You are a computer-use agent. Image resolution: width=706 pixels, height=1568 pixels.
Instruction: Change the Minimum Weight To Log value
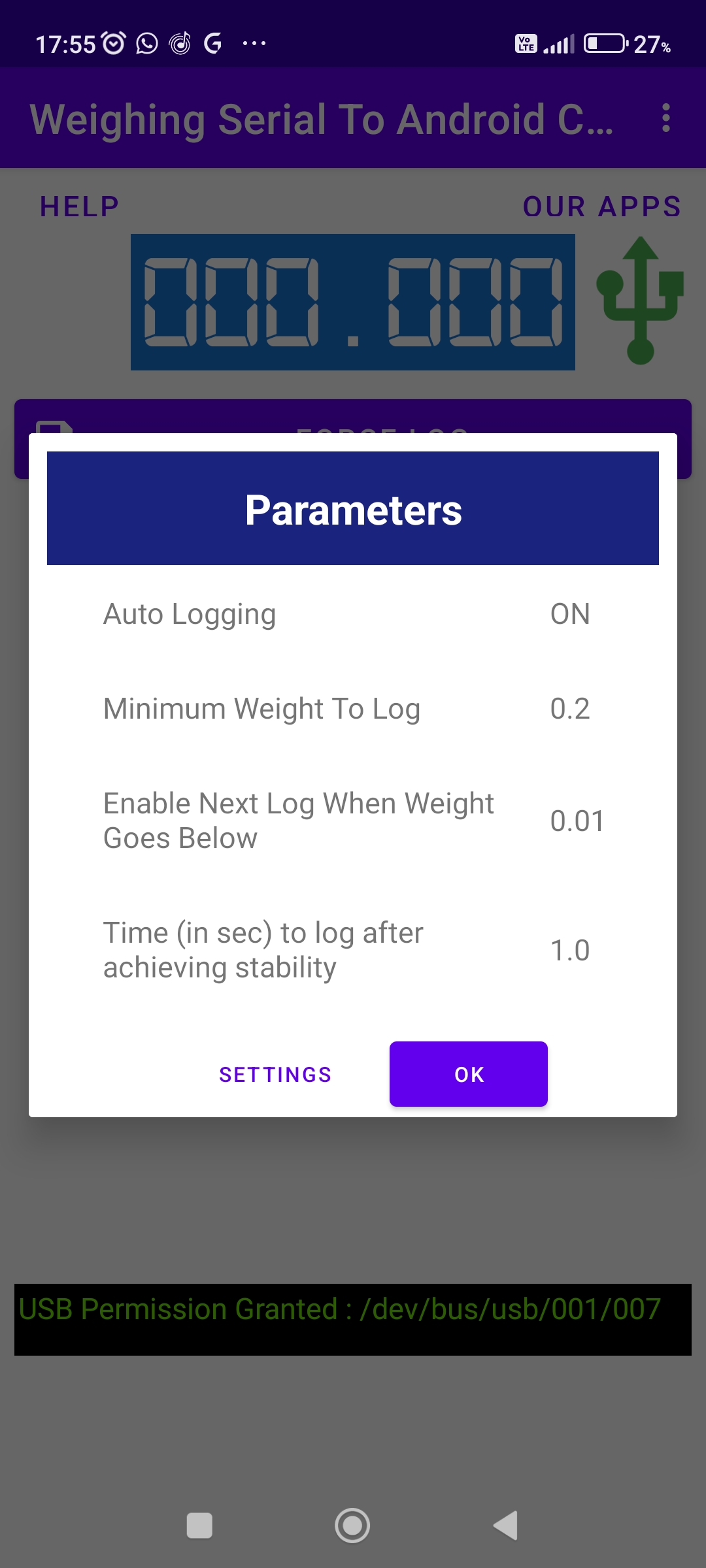point(571,709)
